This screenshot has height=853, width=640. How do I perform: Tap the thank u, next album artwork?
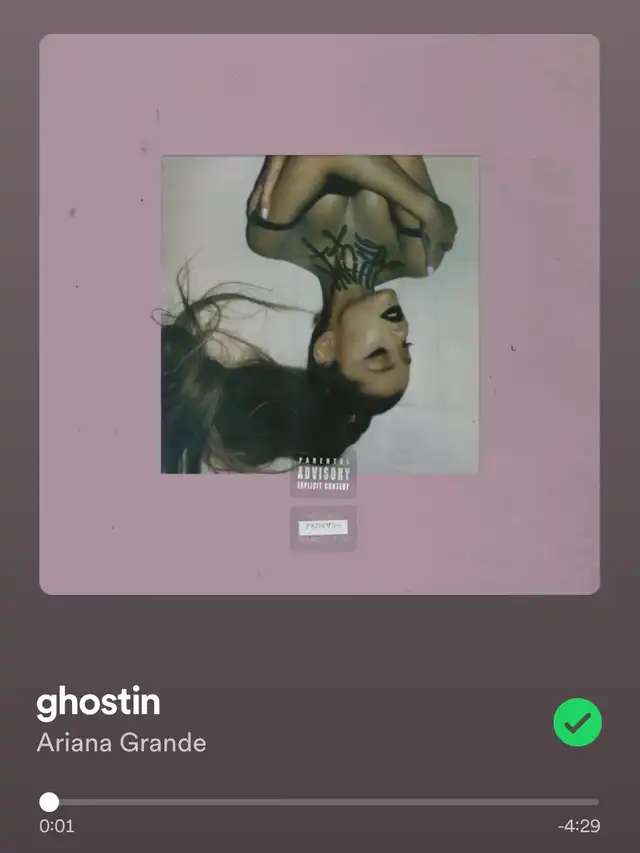click(319, 314)
